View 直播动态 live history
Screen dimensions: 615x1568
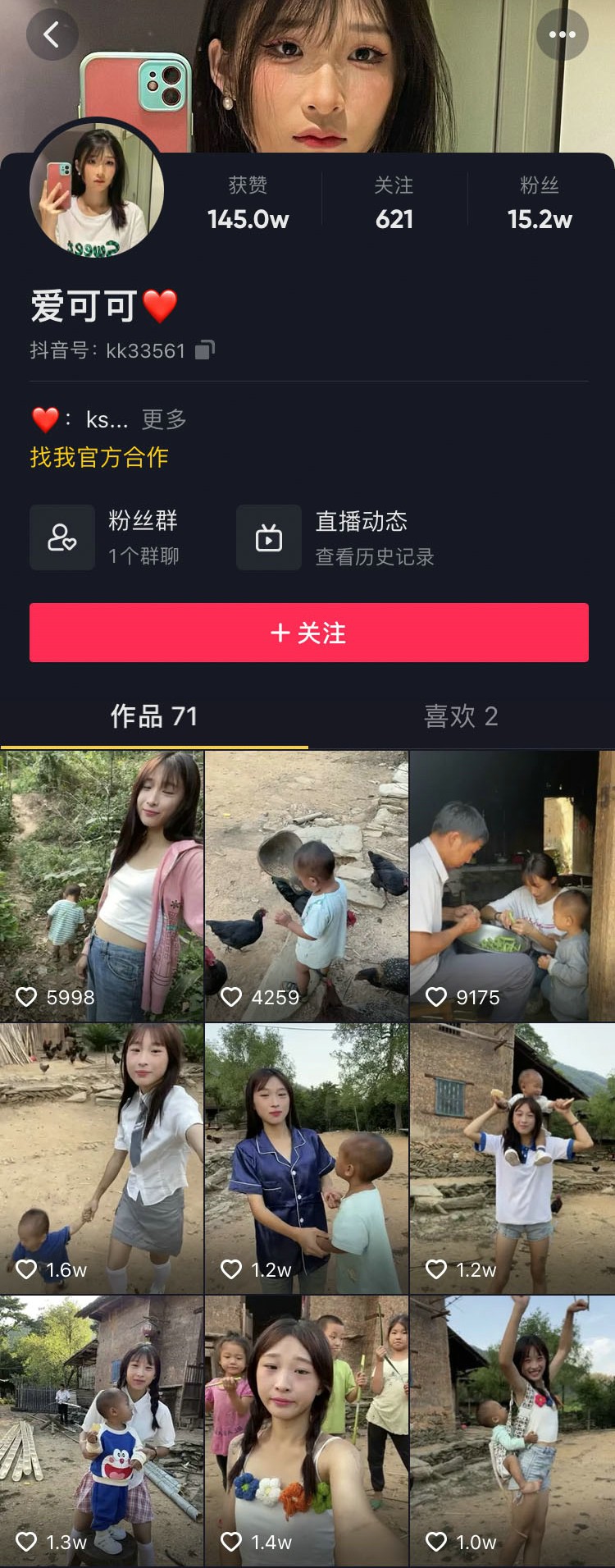336,537
